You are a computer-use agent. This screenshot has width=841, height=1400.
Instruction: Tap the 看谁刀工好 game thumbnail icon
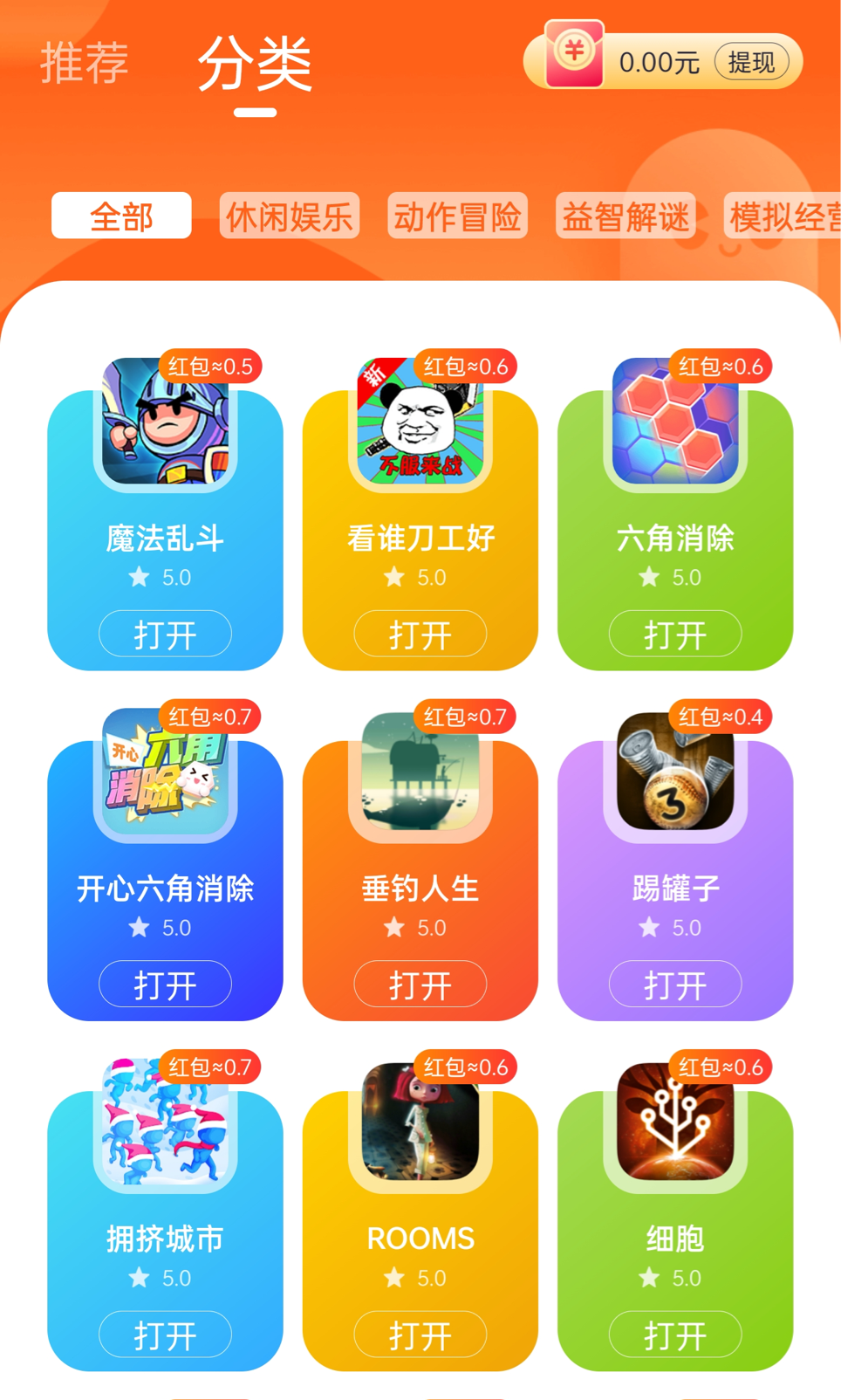420,422
